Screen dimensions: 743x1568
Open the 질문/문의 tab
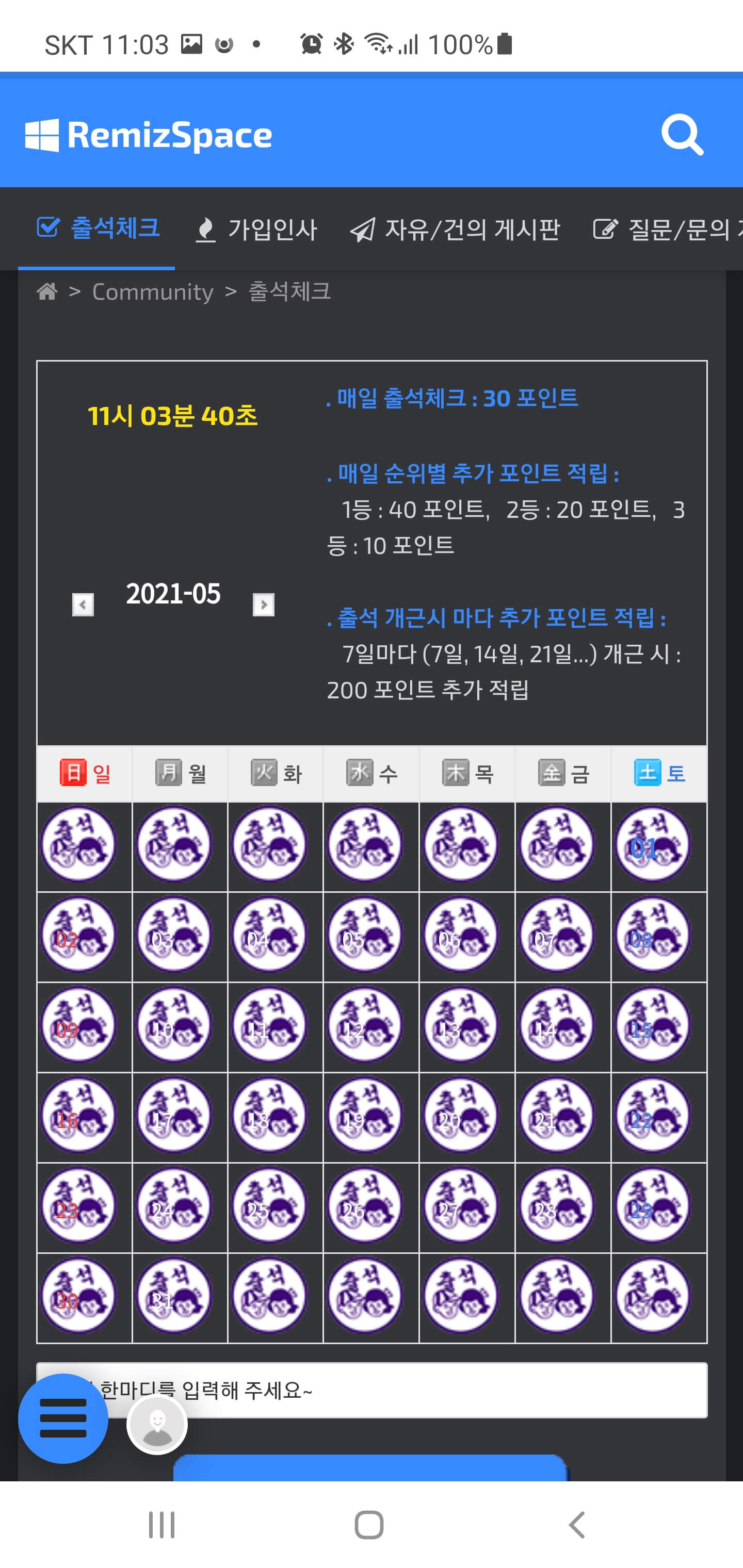pyautogui.click(x=667, y=230)
